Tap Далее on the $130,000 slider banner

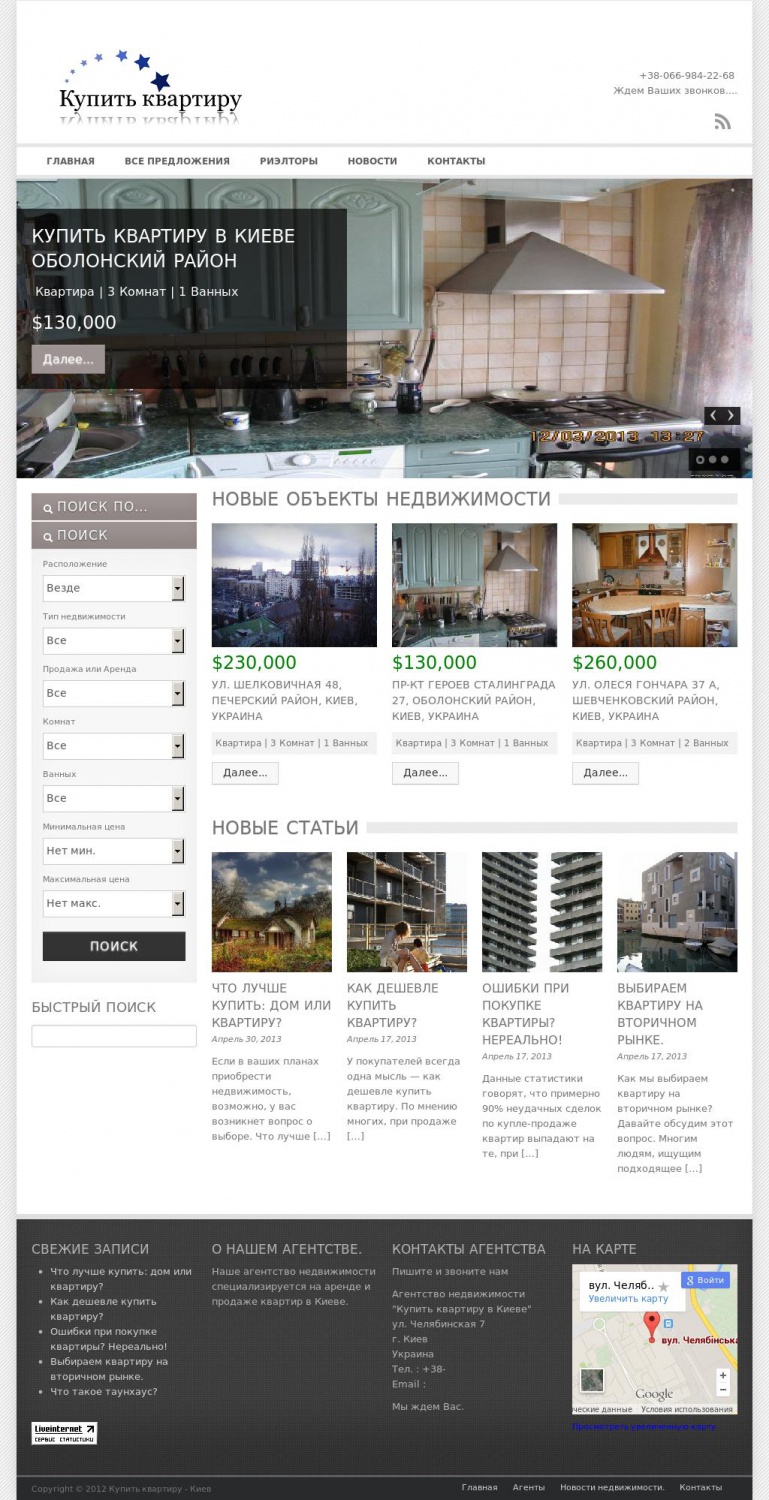68,359
